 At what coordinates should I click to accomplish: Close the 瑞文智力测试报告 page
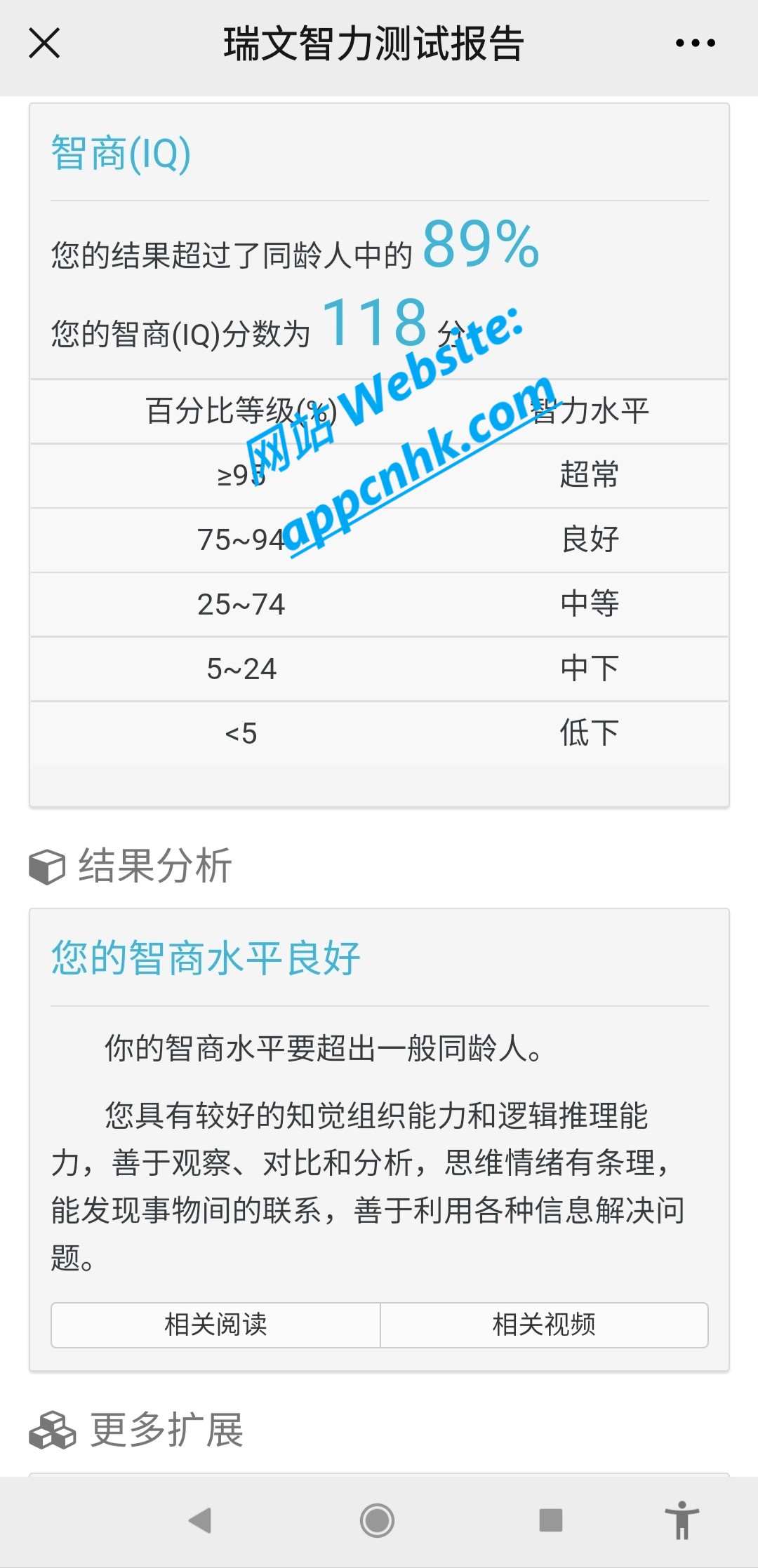point(44,43)
